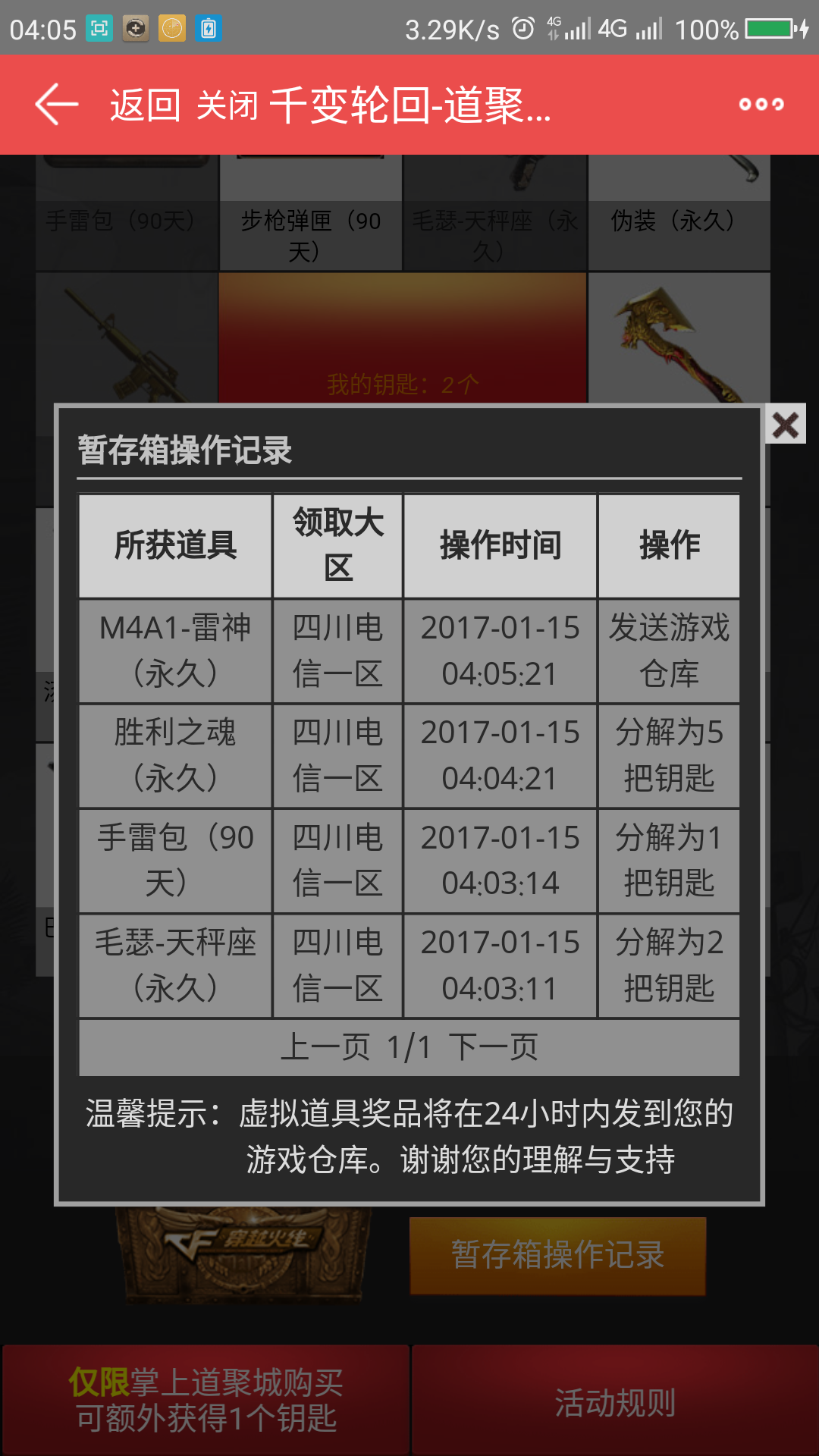Open the three-dot overflow menu
Image resolution: width=819 pixels, height=1456 pixels.
761,104
